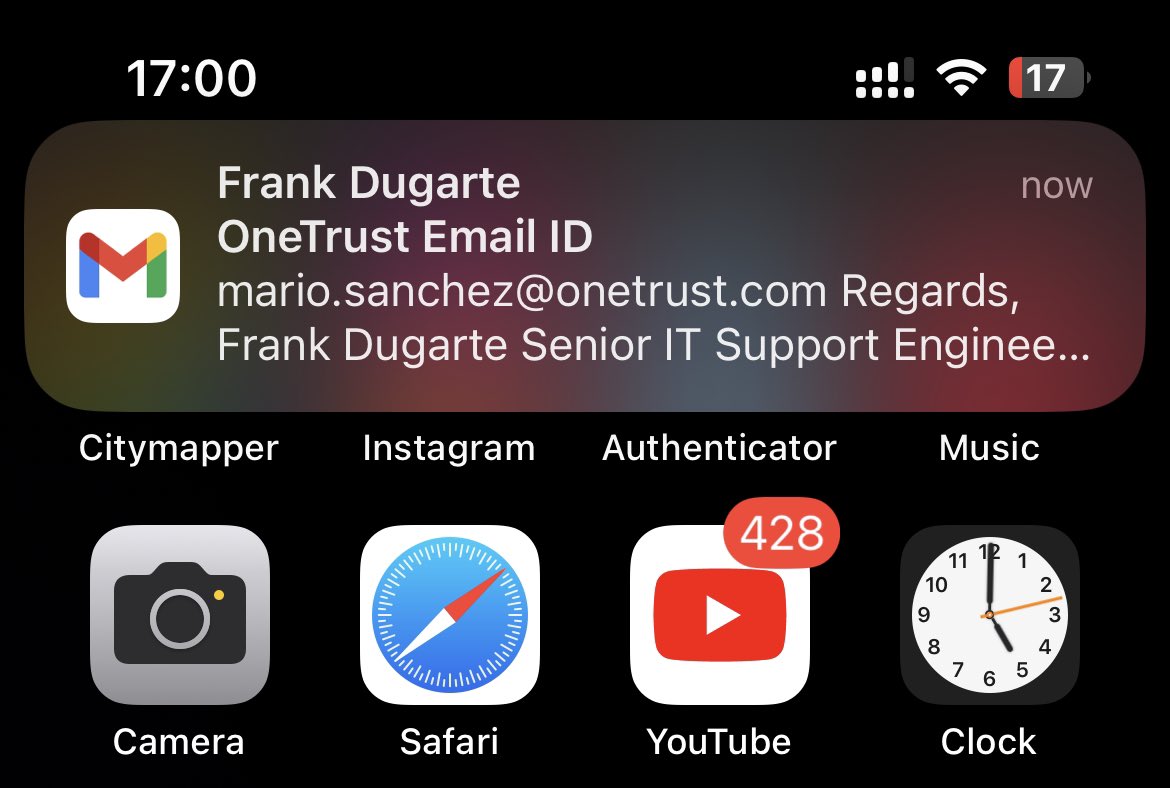
Task: Open the Clock app
Action: click(989, 615)
